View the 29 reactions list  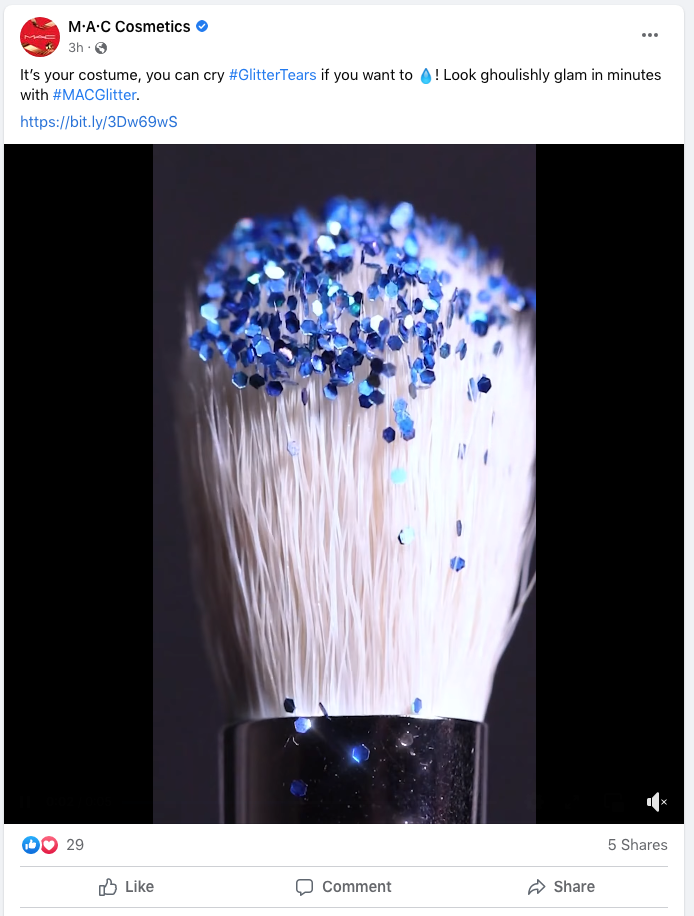pos(74,845)
